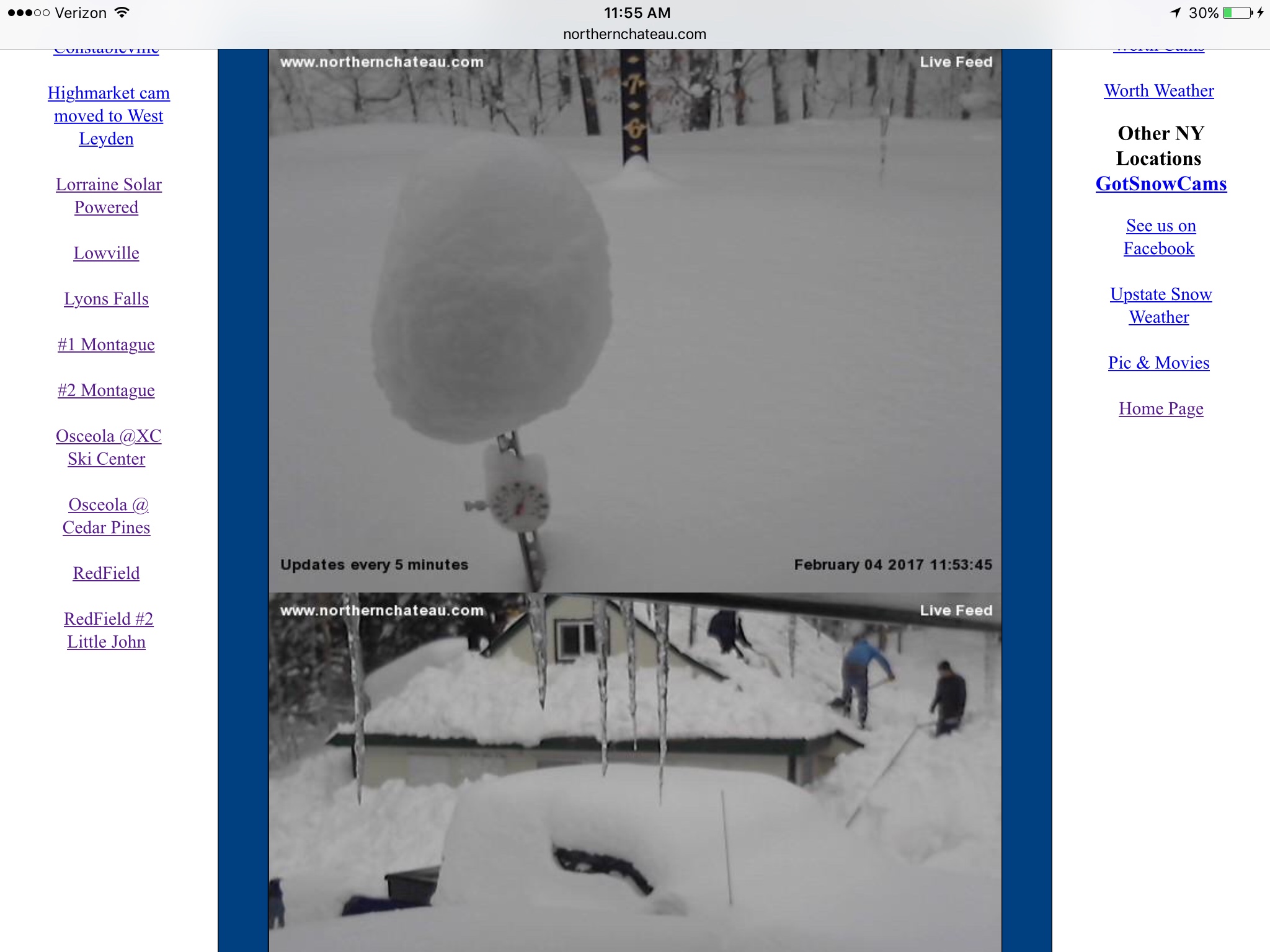Open the RedField cam link
Screen dimensions: 1270x952
(106, 573)
